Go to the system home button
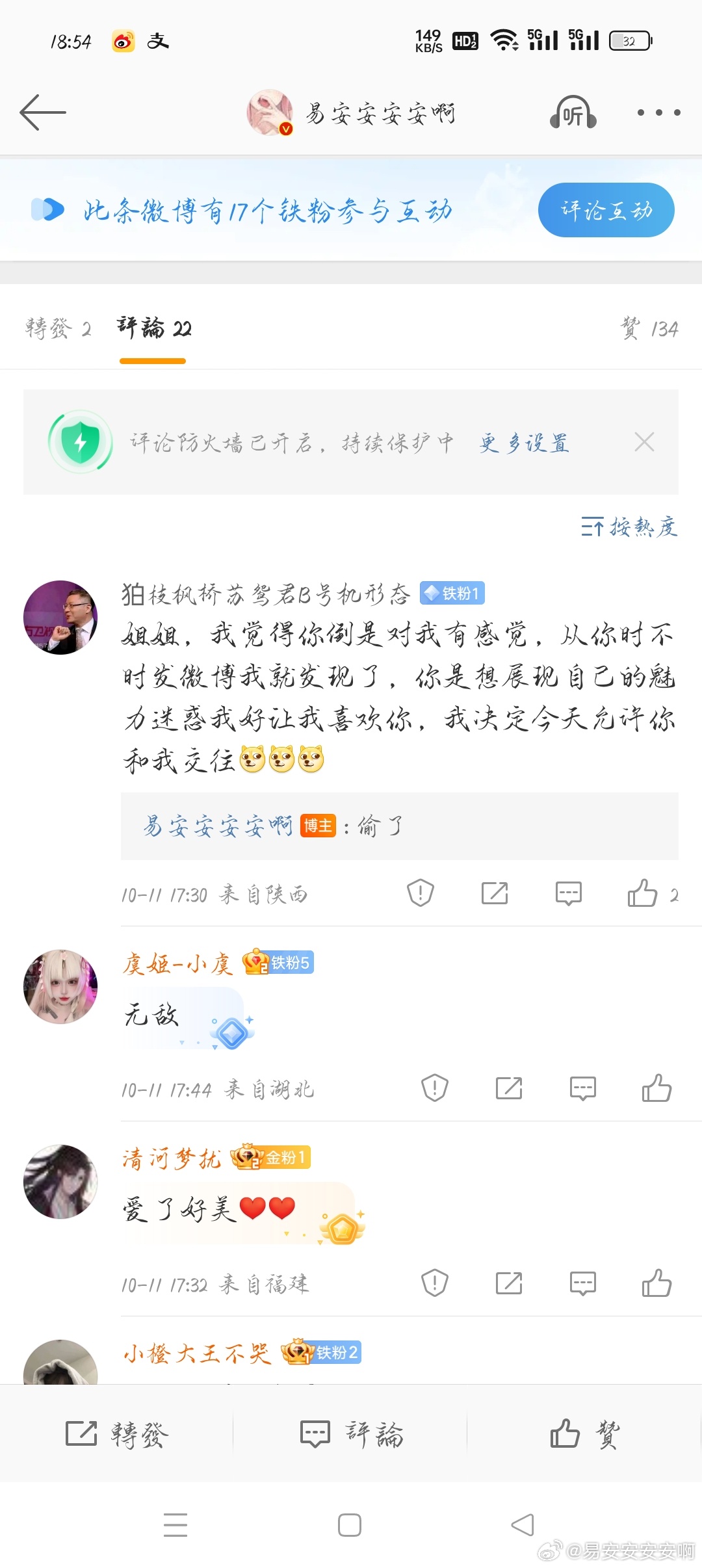 [x=350, y=1524]
